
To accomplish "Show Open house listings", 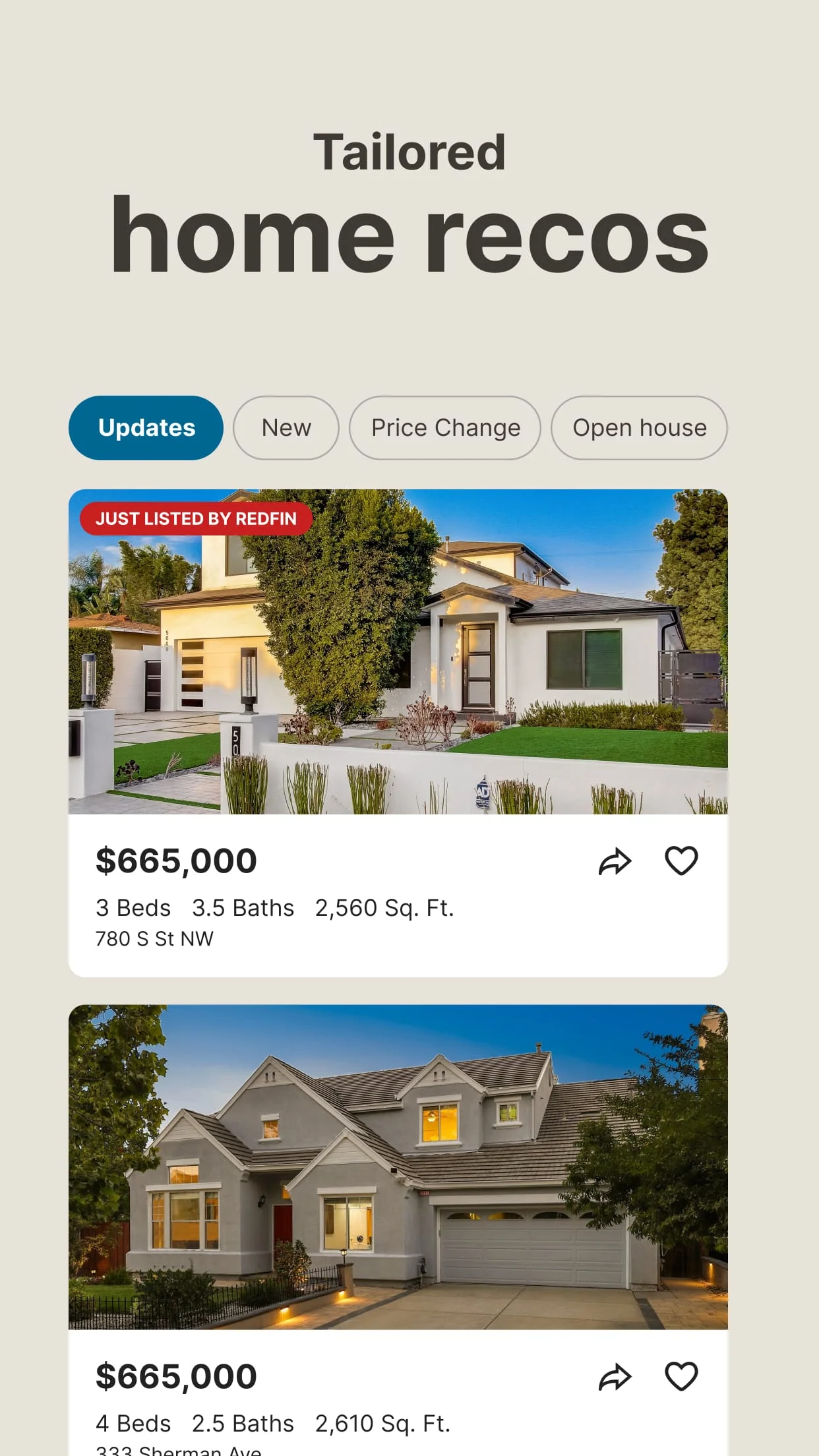I will 639,428.
